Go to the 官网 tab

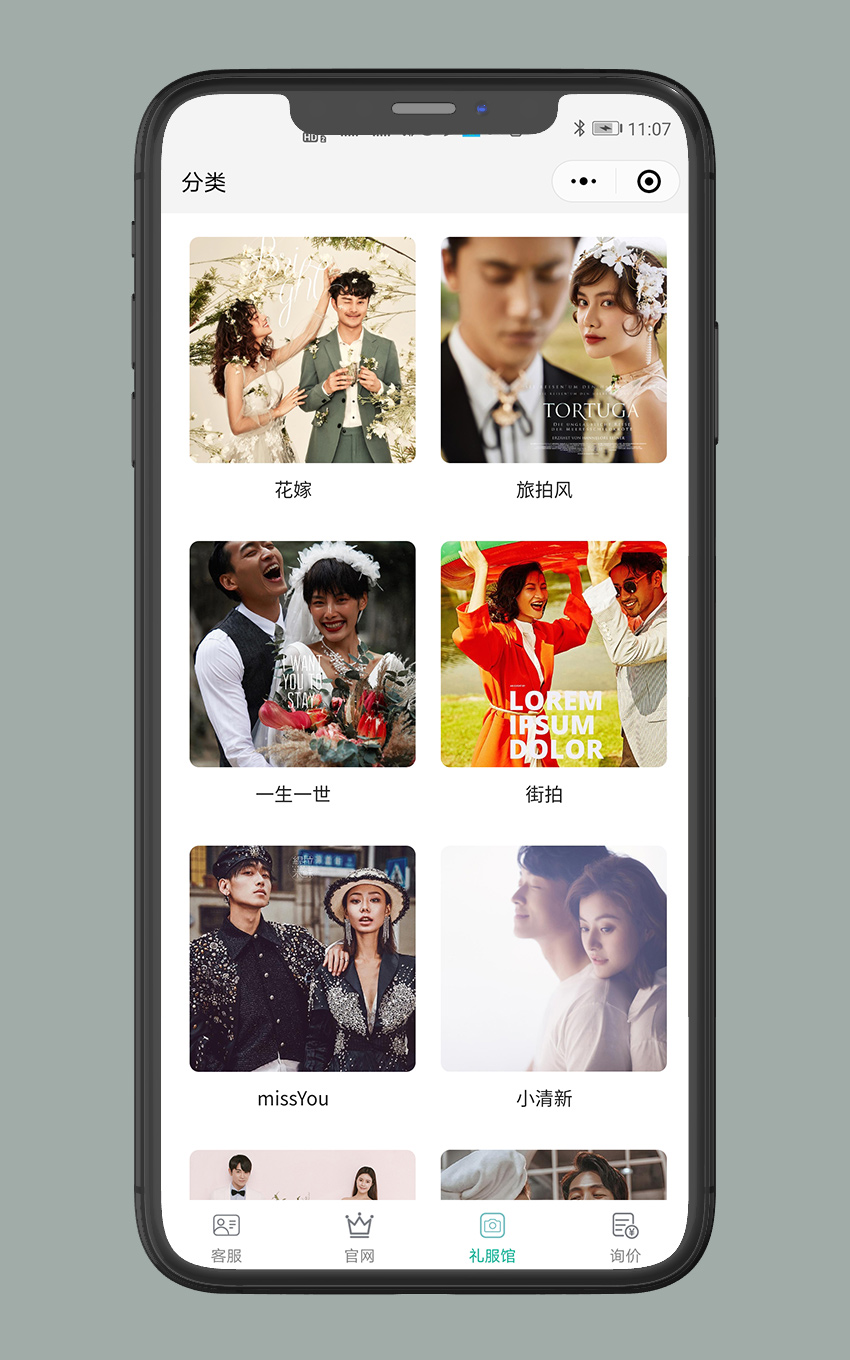(359, 1237)
